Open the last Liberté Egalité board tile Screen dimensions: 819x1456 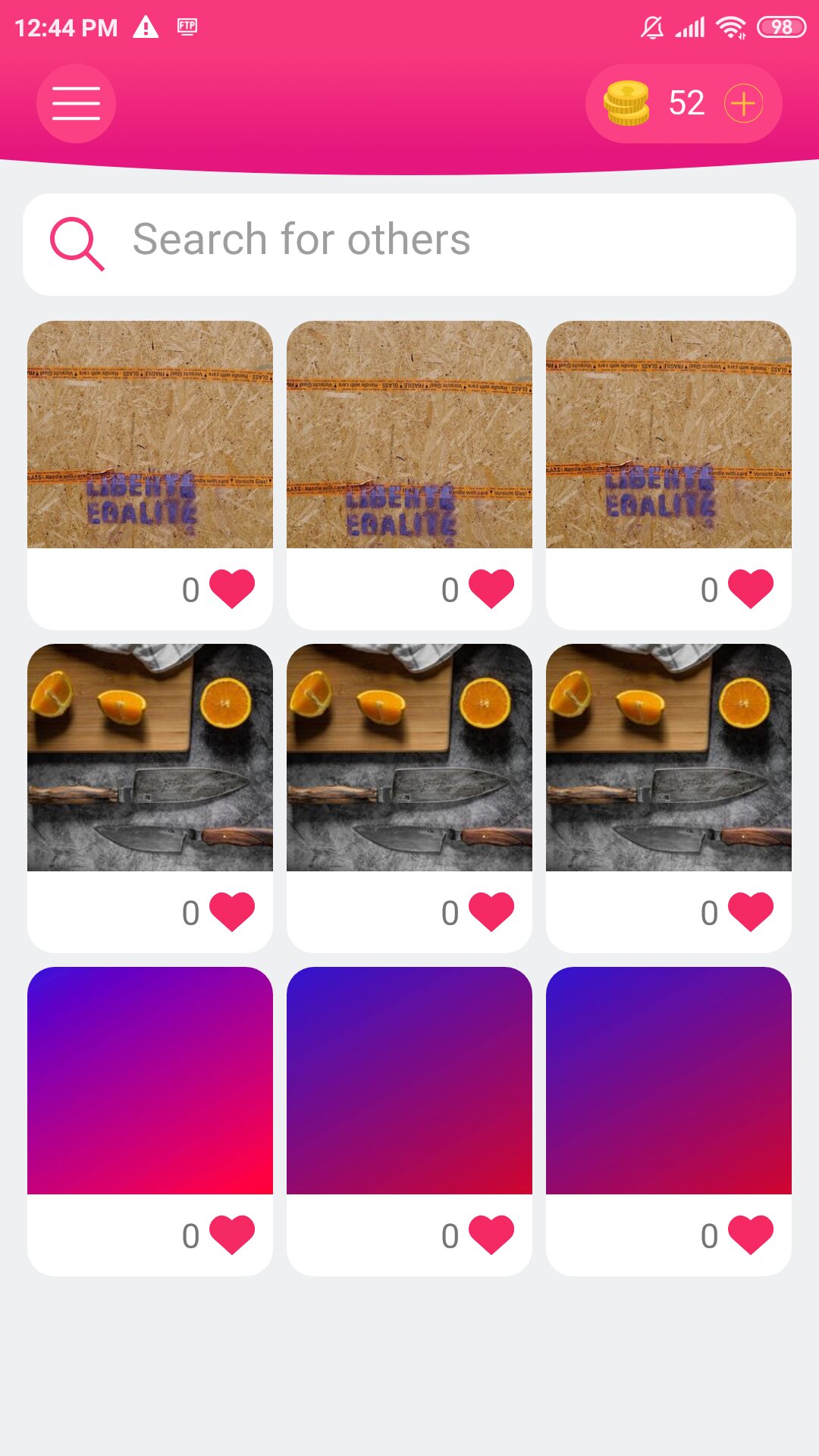669,435
